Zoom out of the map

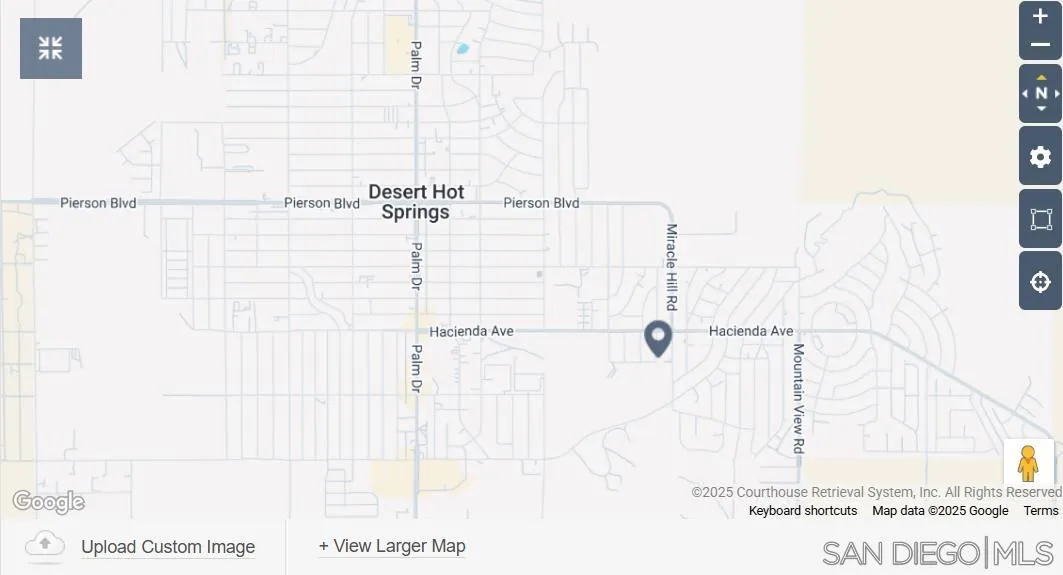click(1040, 45)
